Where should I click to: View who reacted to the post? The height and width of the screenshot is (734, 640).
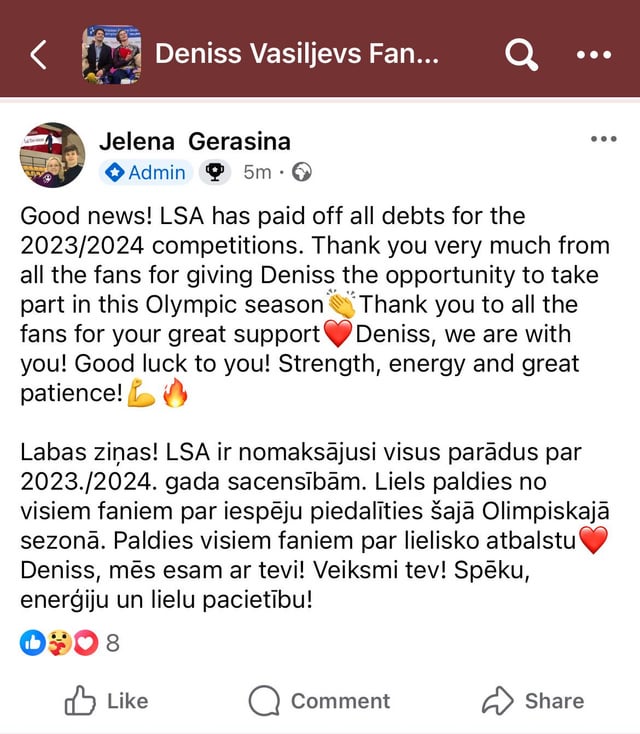tap(70, 644)
